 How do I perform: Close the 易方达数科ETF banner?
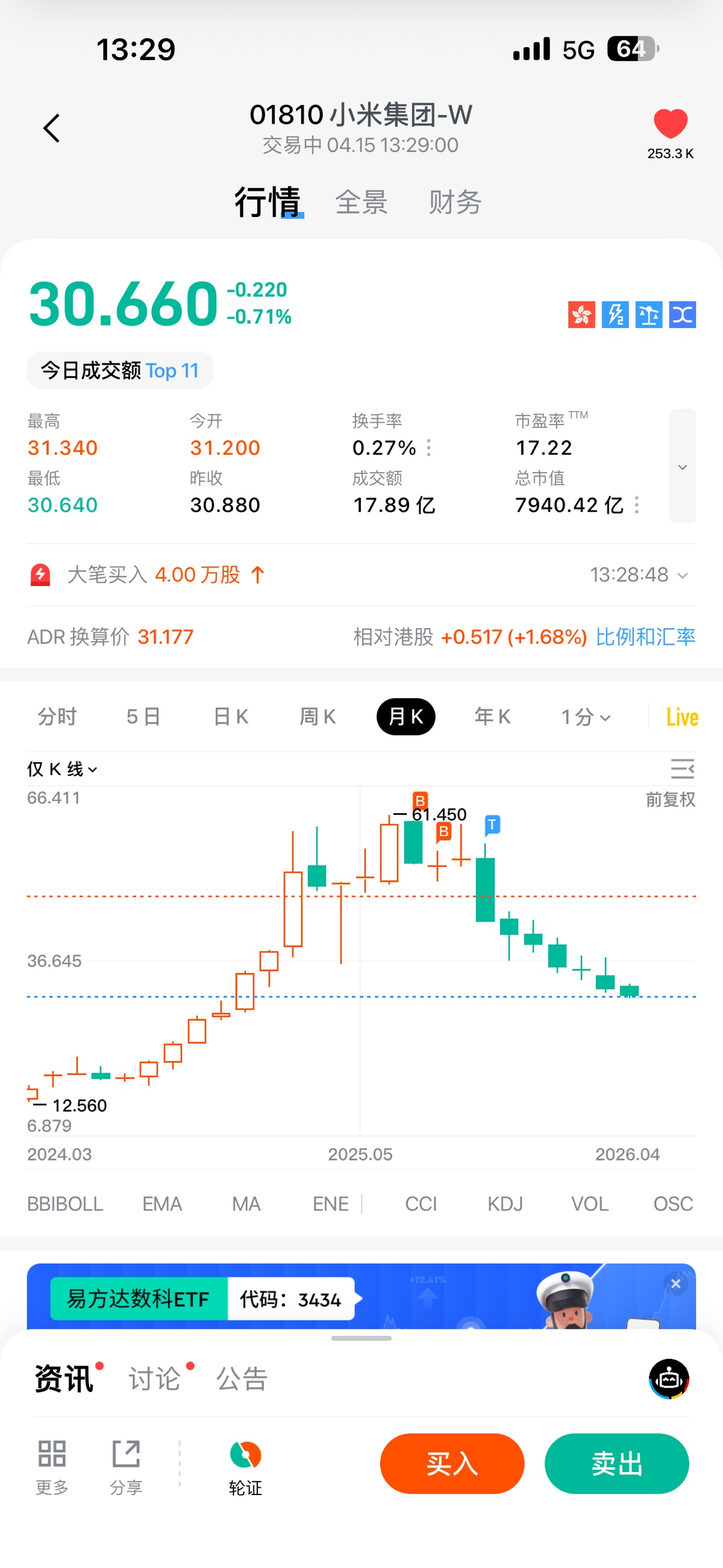675,1283
